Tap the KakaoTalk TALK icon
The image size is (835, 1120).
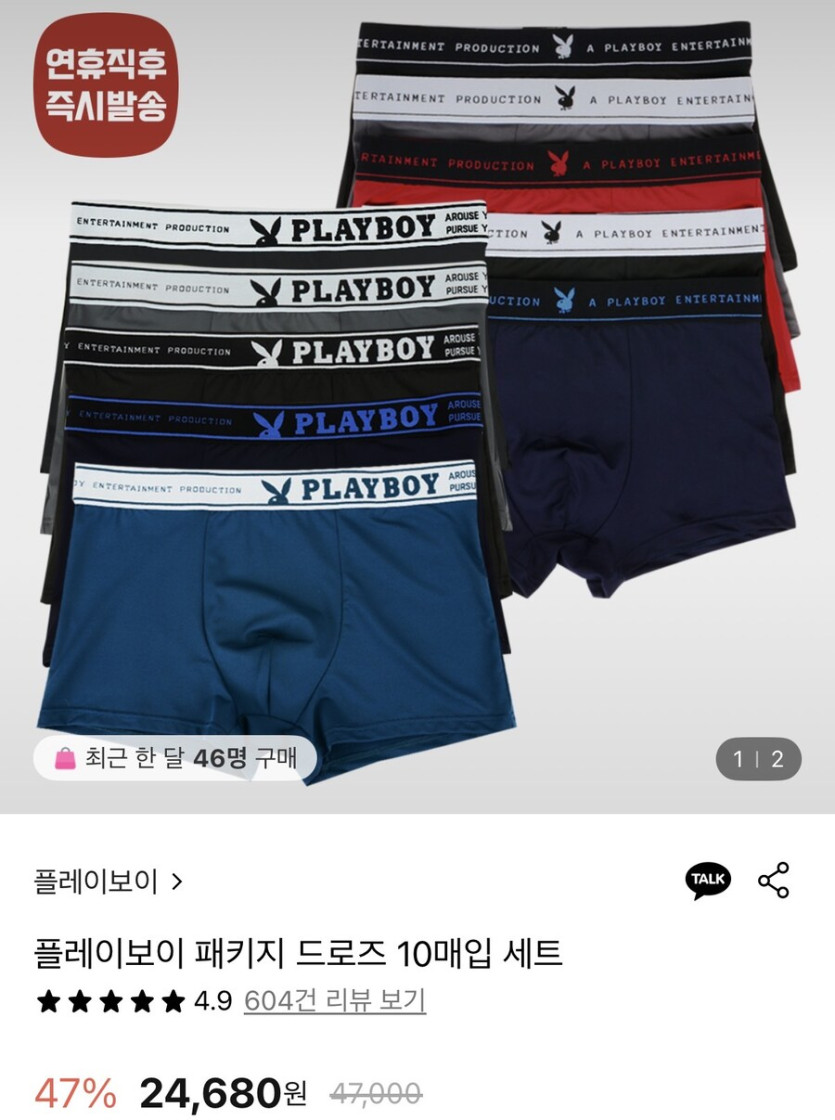coord(710,879)
